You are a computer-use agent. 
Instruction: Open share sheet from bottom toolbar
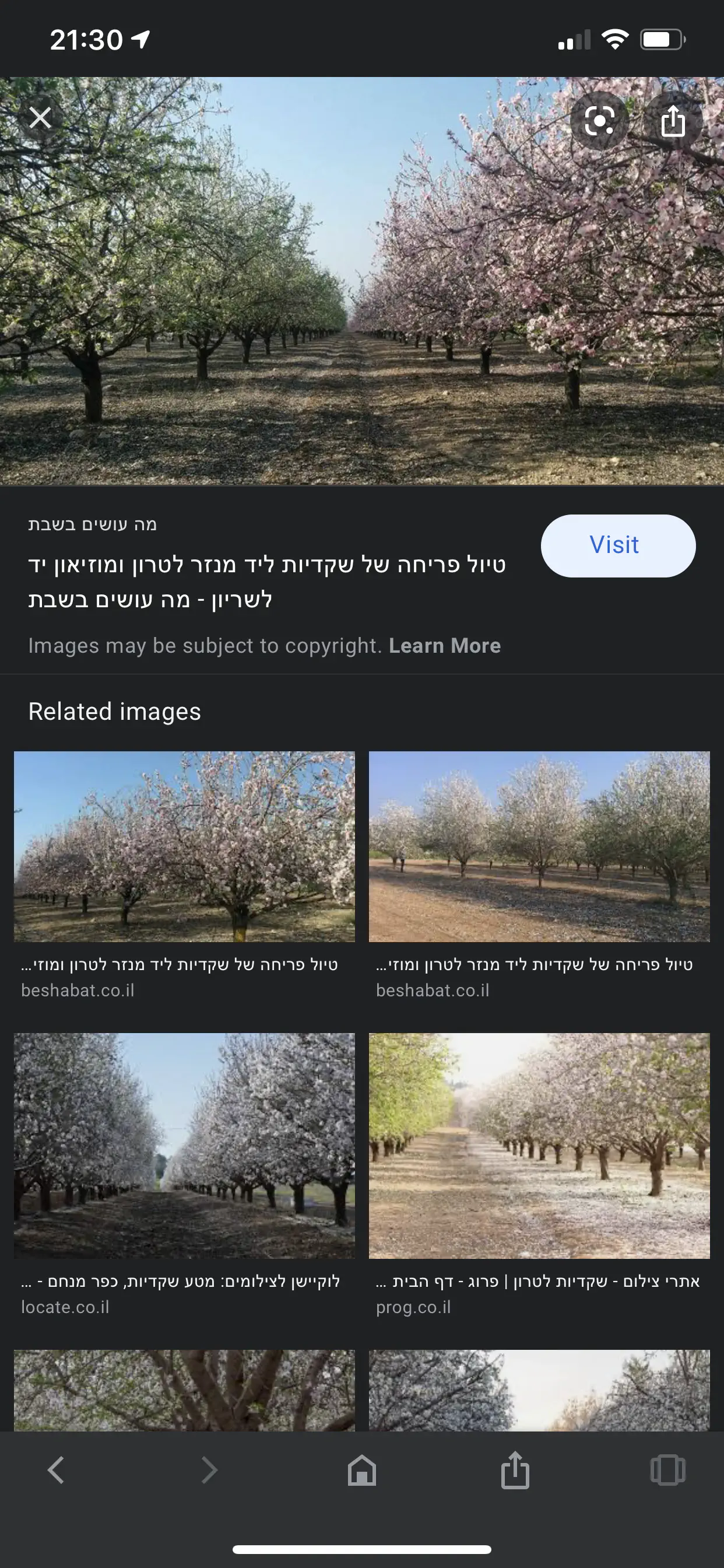515,1470
